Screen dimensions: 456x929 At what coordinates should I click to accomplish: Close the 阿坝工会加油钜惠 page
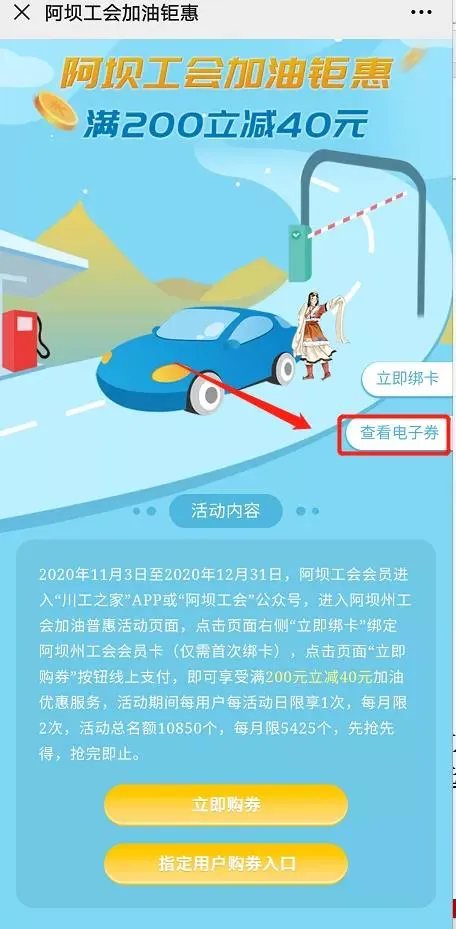point(21,13)
